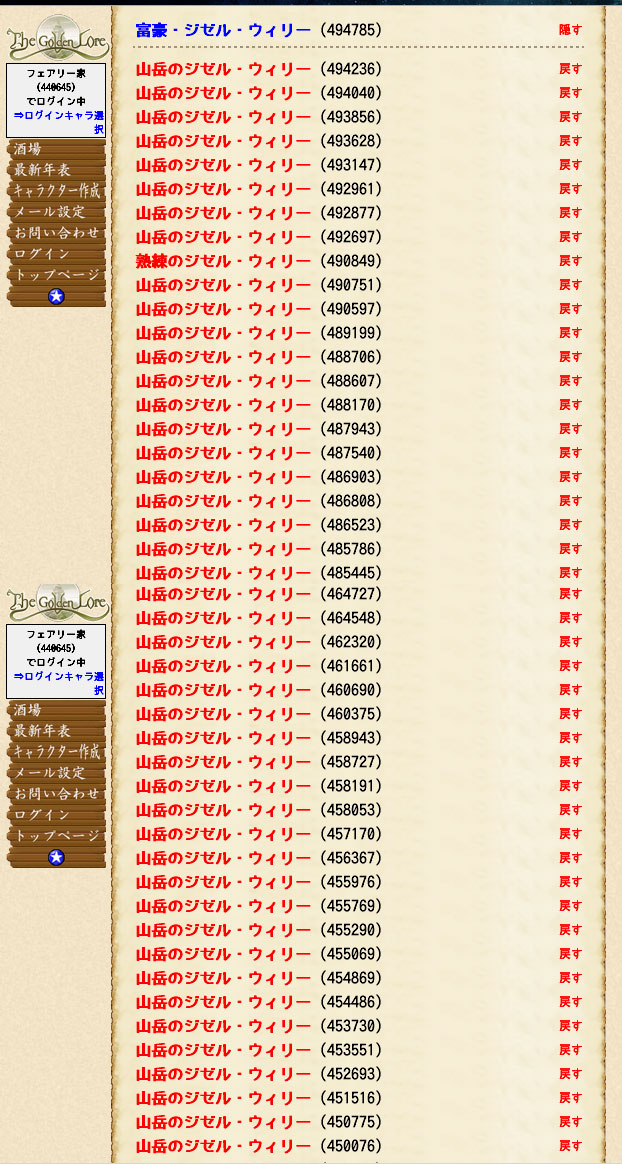Tap 戻す for character 461661
Screen dimensions: 622x1164
[x=570, y=666]
